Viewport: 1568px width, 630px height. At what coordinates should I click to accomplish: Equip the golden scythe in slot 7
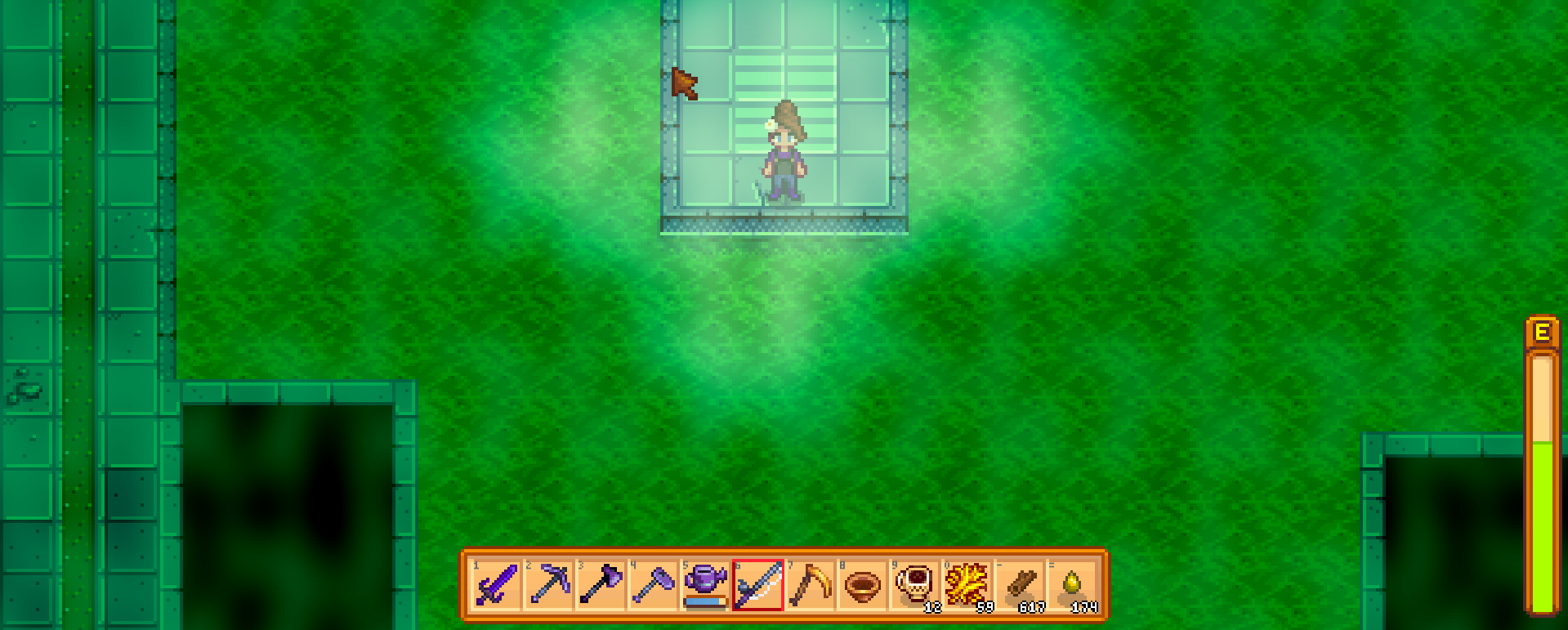pos(811,585)
